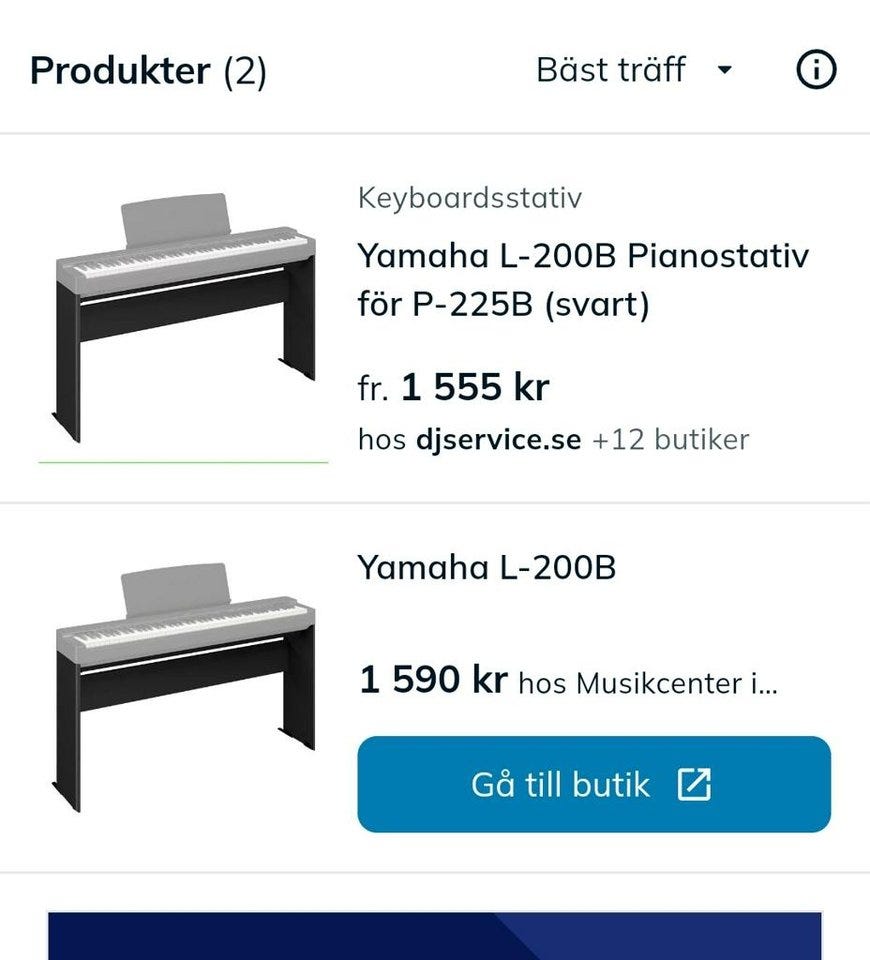The width and height of the screenshot is (870, 960).
Task: Click the info icon next to sort options
Action: click(x=817, y=68)
